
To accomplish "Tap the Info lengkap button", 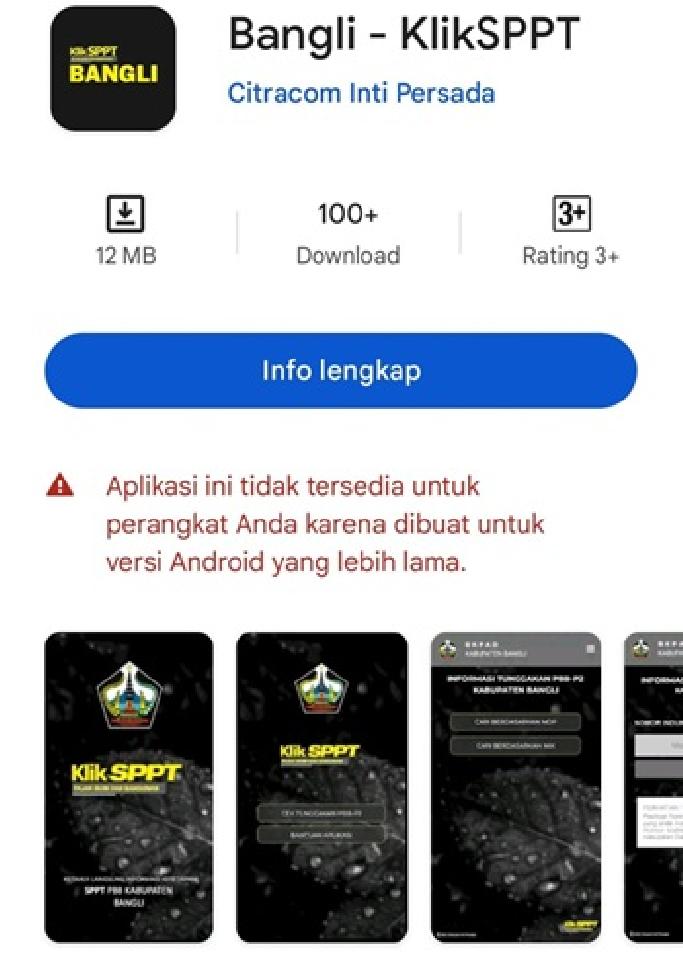I will (x=340, y=371).
